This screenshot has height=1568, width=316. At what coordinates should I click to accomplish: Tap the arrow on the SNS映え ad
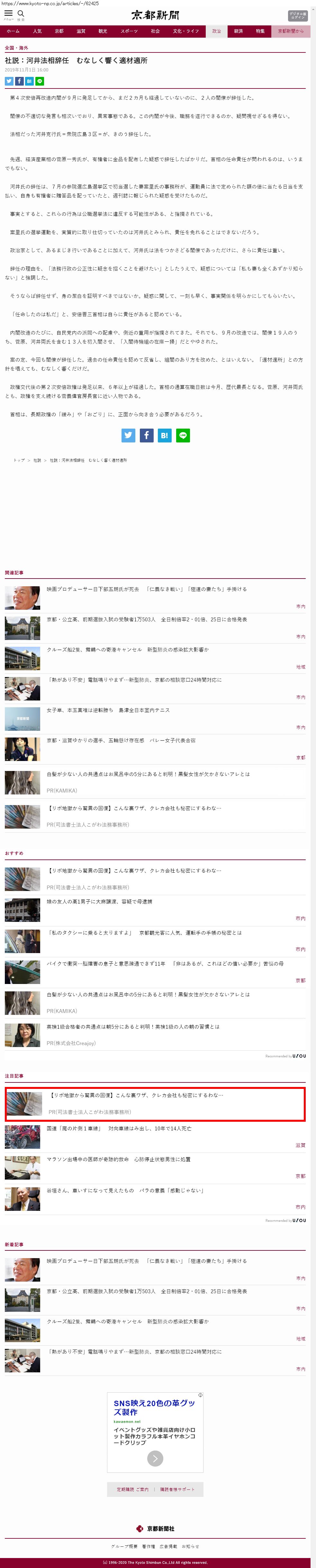(155, 1458)
